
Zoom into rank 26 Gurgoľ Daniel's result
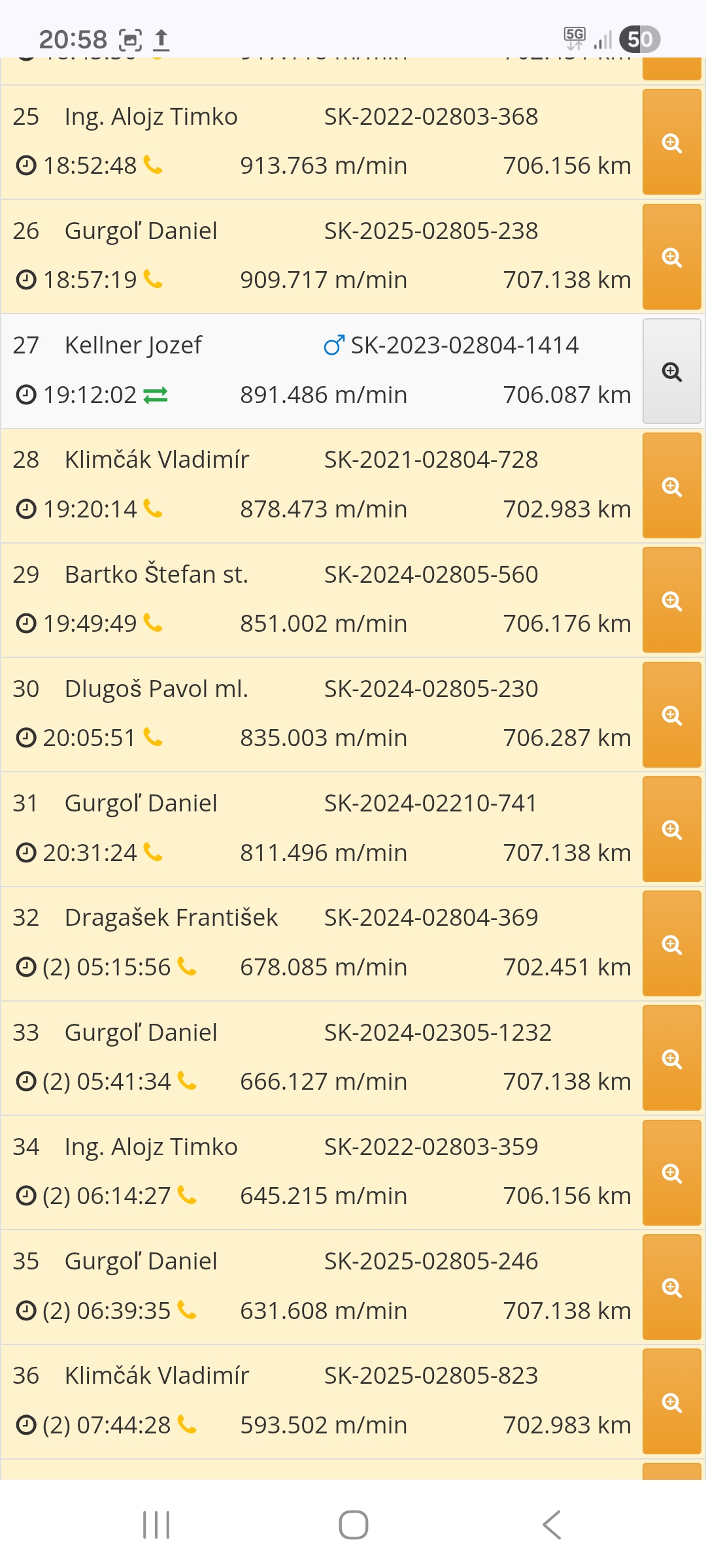click(672, 257)
